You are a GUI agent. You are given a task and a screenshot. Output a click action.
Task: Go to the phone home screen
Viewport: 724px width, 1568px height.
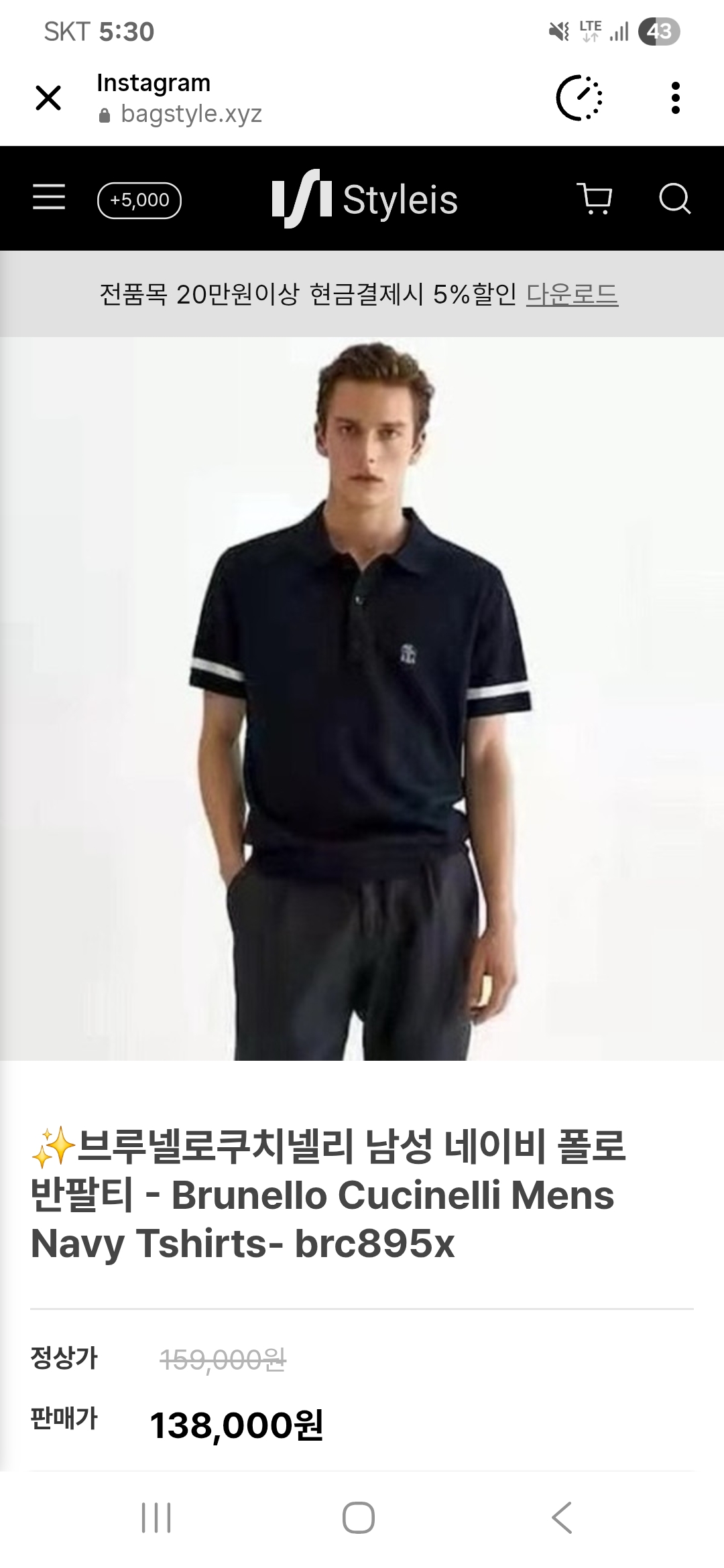pos(359,1517)
